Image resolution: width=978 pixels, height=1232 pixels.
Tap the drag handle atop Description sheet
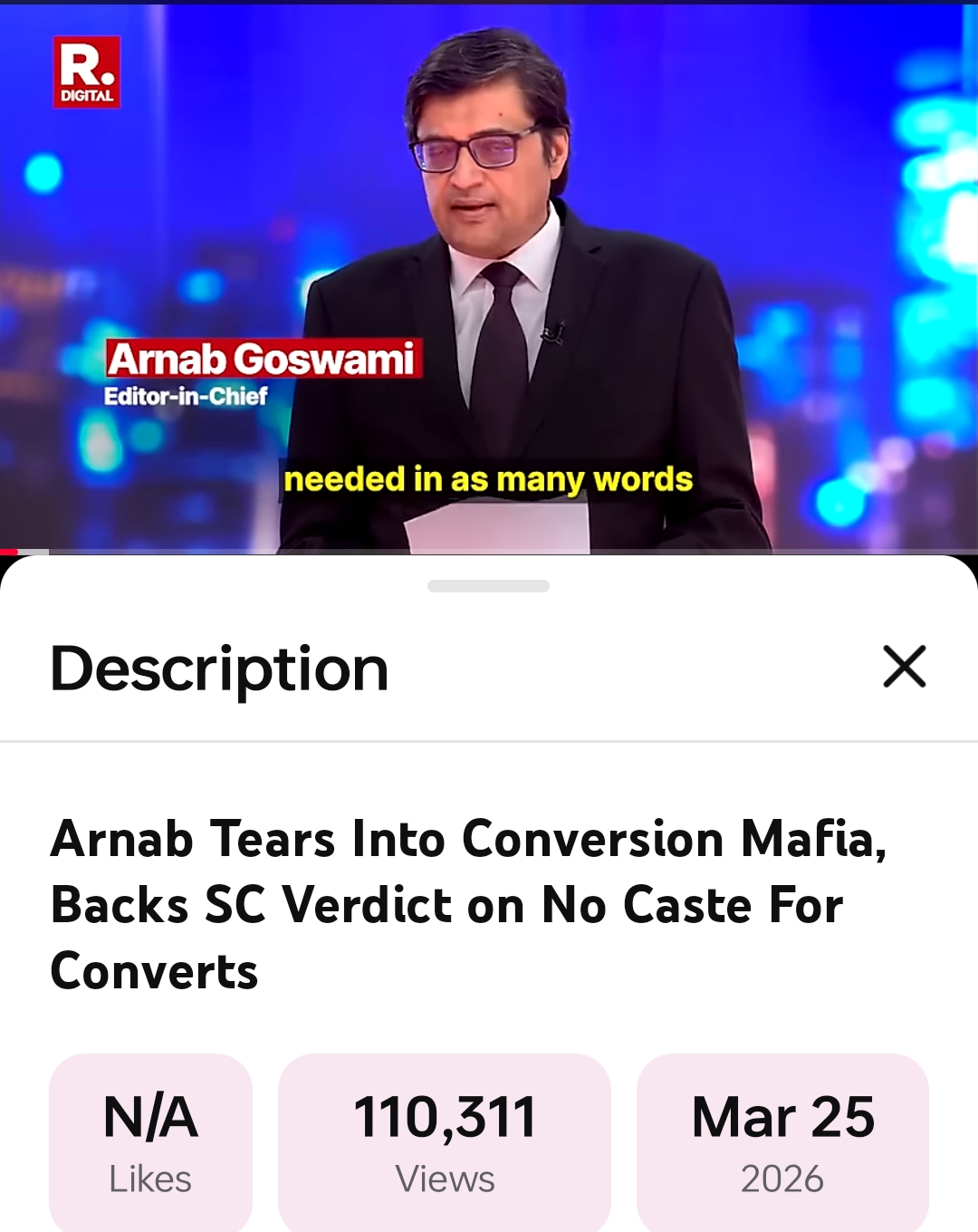pos(488,586)
